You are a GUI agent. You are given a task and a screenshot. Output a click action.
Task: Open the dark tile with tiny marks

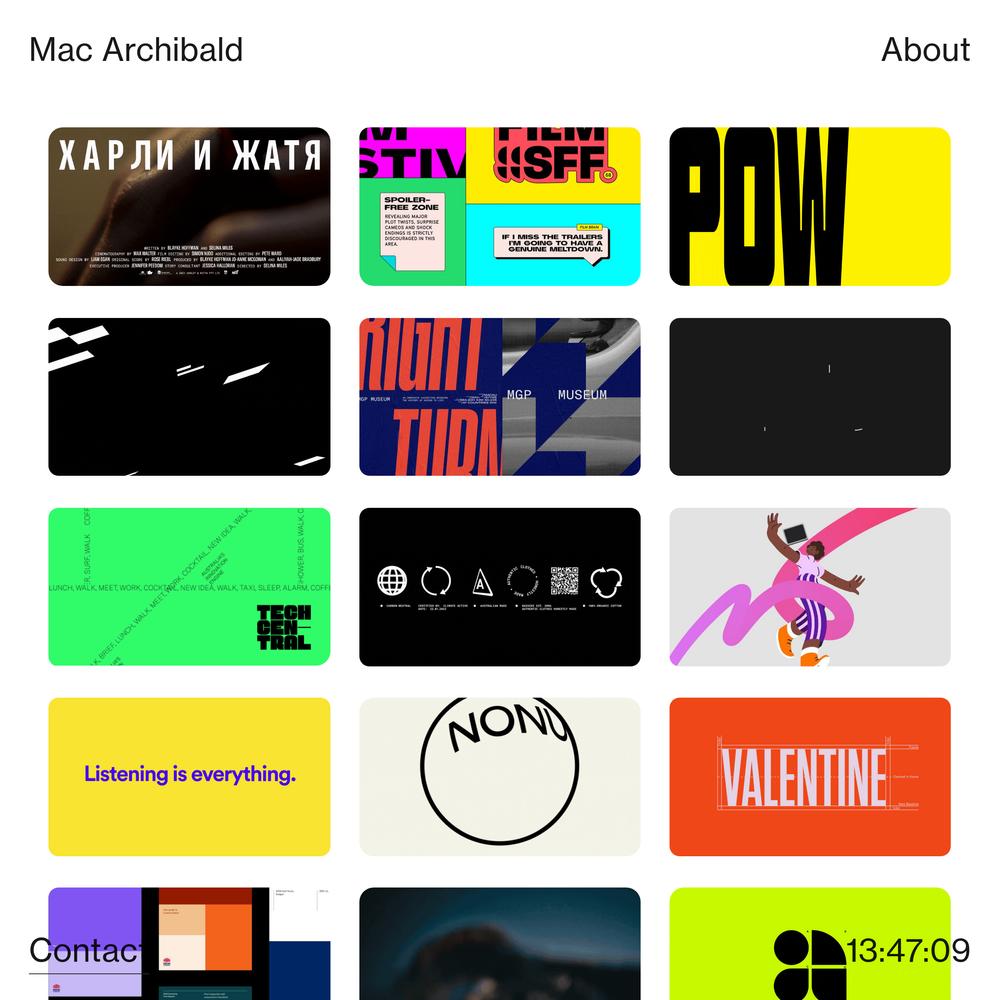(x=809, y=396)
